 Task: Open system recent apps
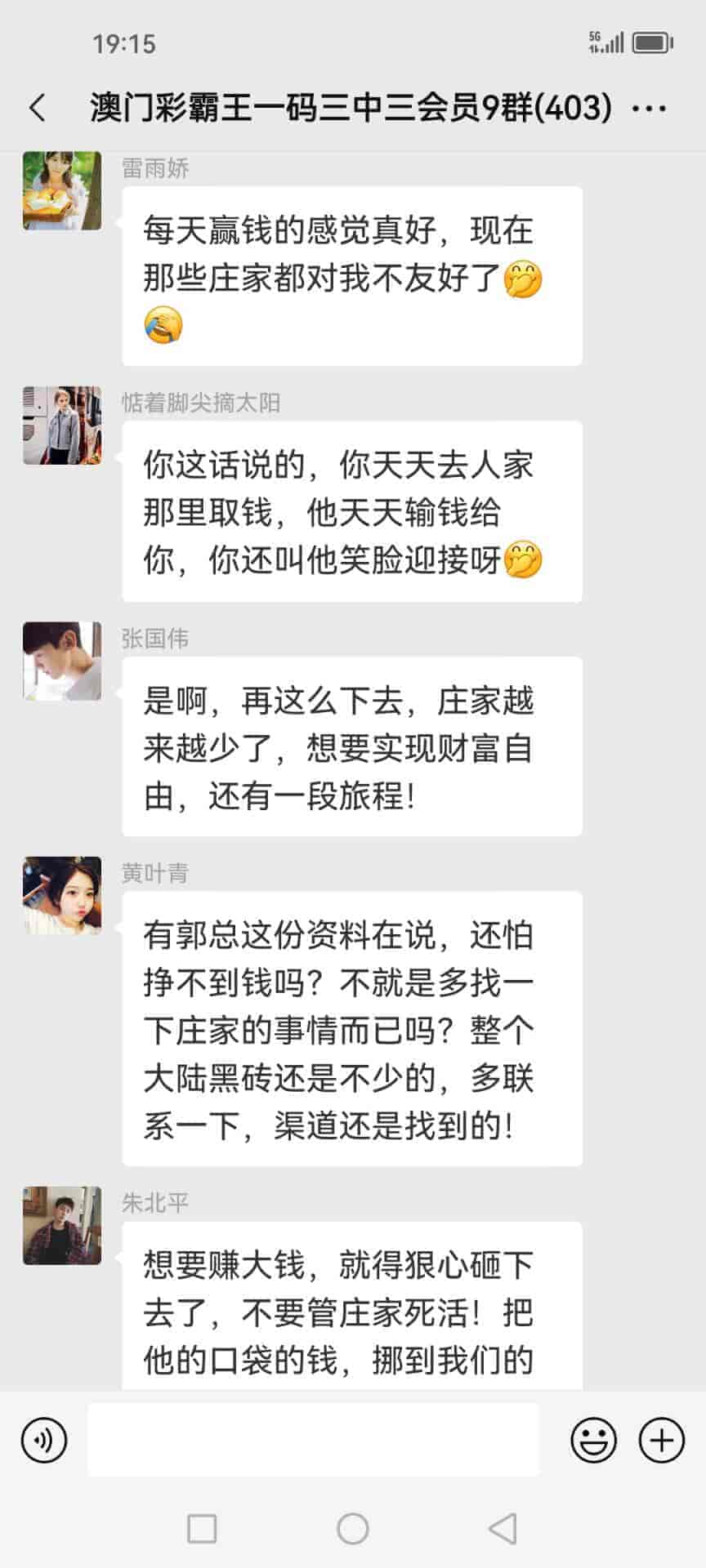click(202, 1528)
